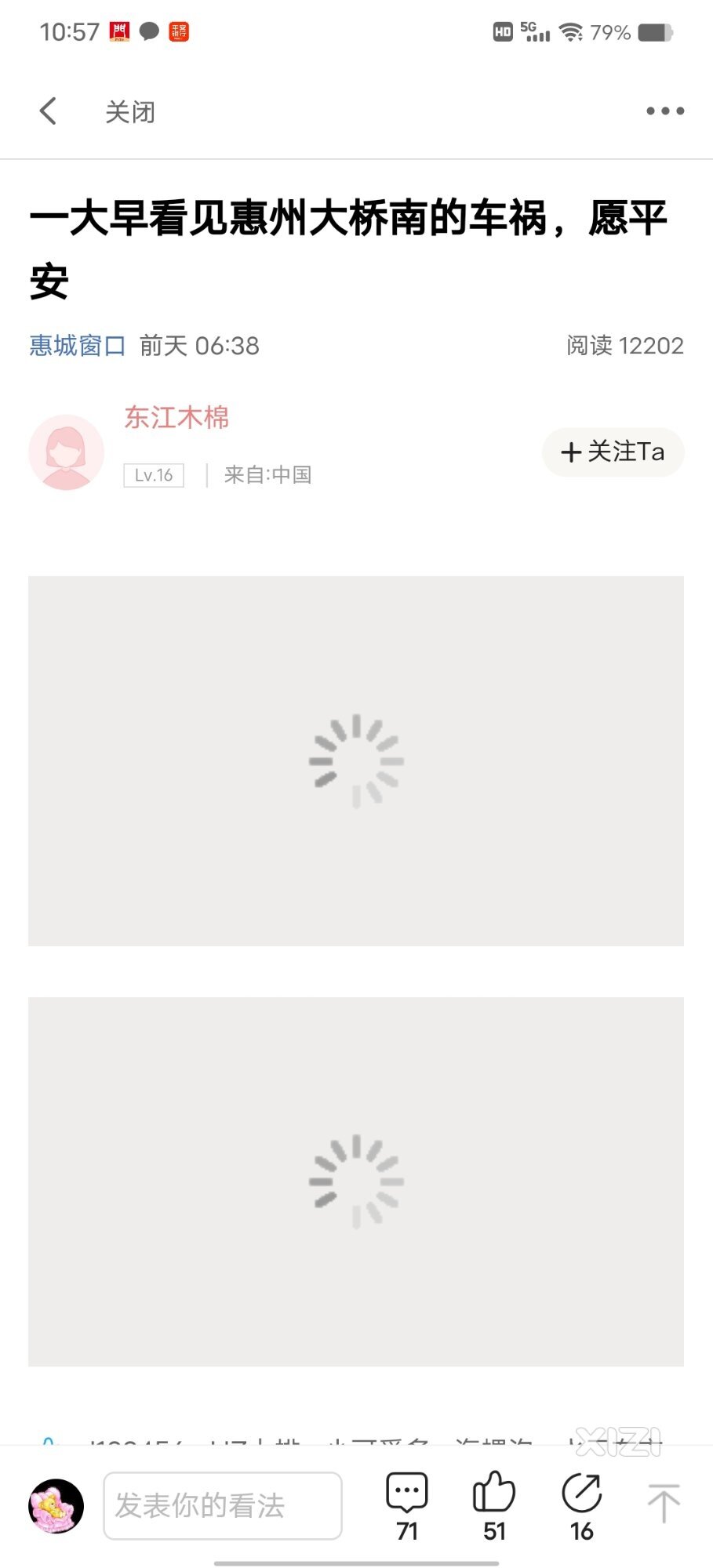Screen dimensions: 713x1568
Task: Go back with the arrow icon
Action: click(49, 111)
